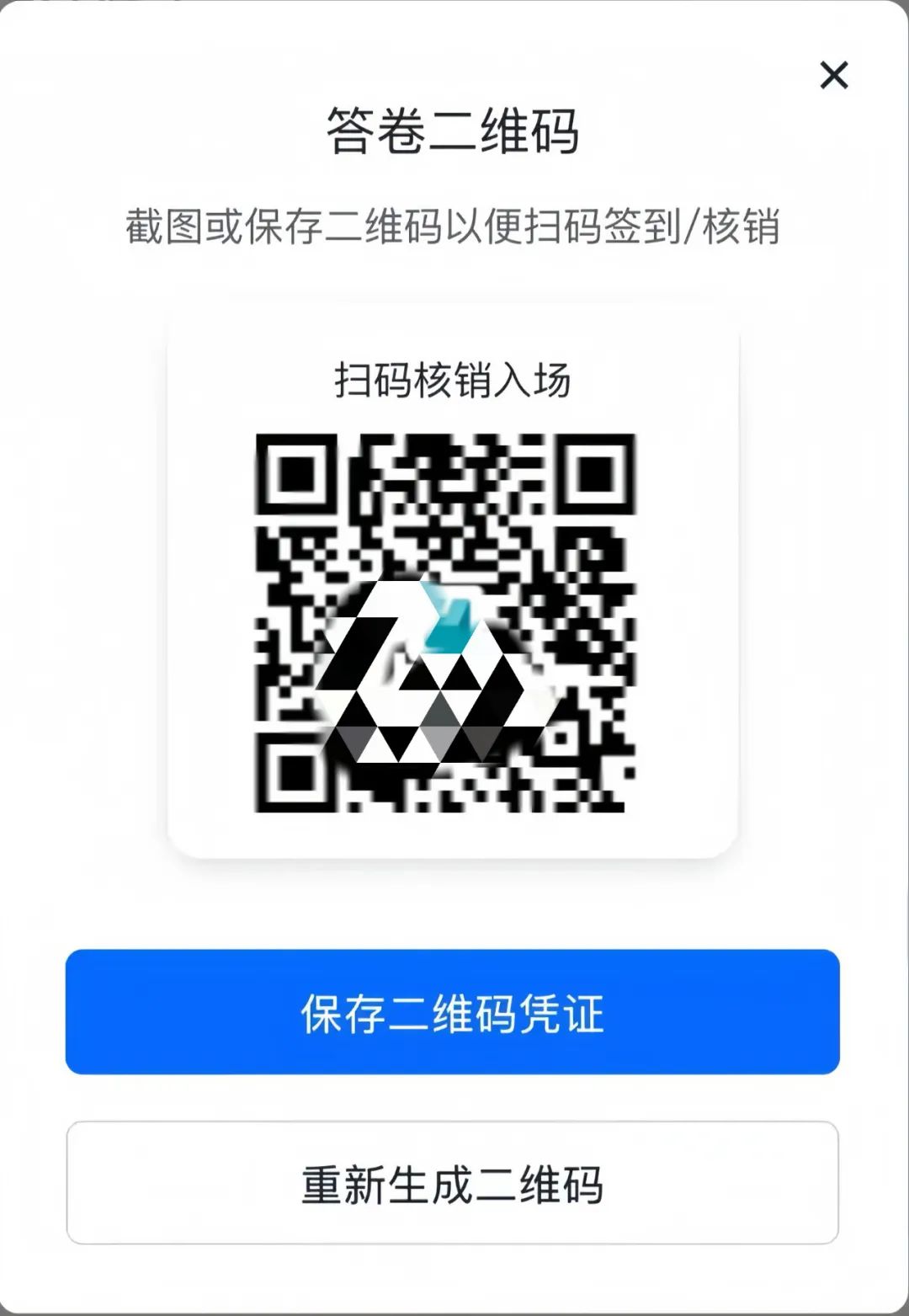Tap the 答卷二维码 dialog title
Viewport: 909px width, 1316px height.
pyautogui.click(x=454, y=133)
